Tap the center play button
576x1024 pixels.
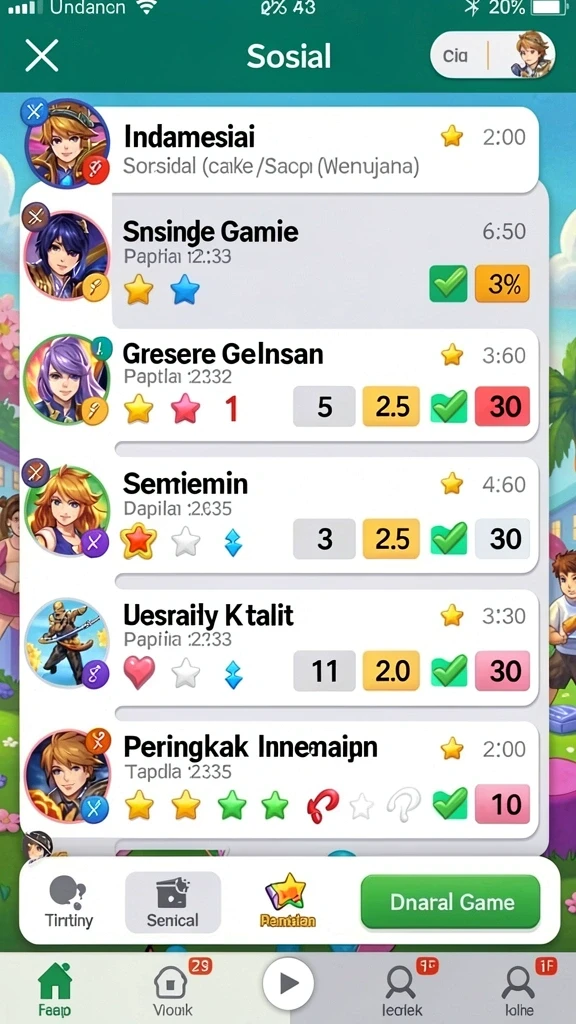tap(288, 984)
